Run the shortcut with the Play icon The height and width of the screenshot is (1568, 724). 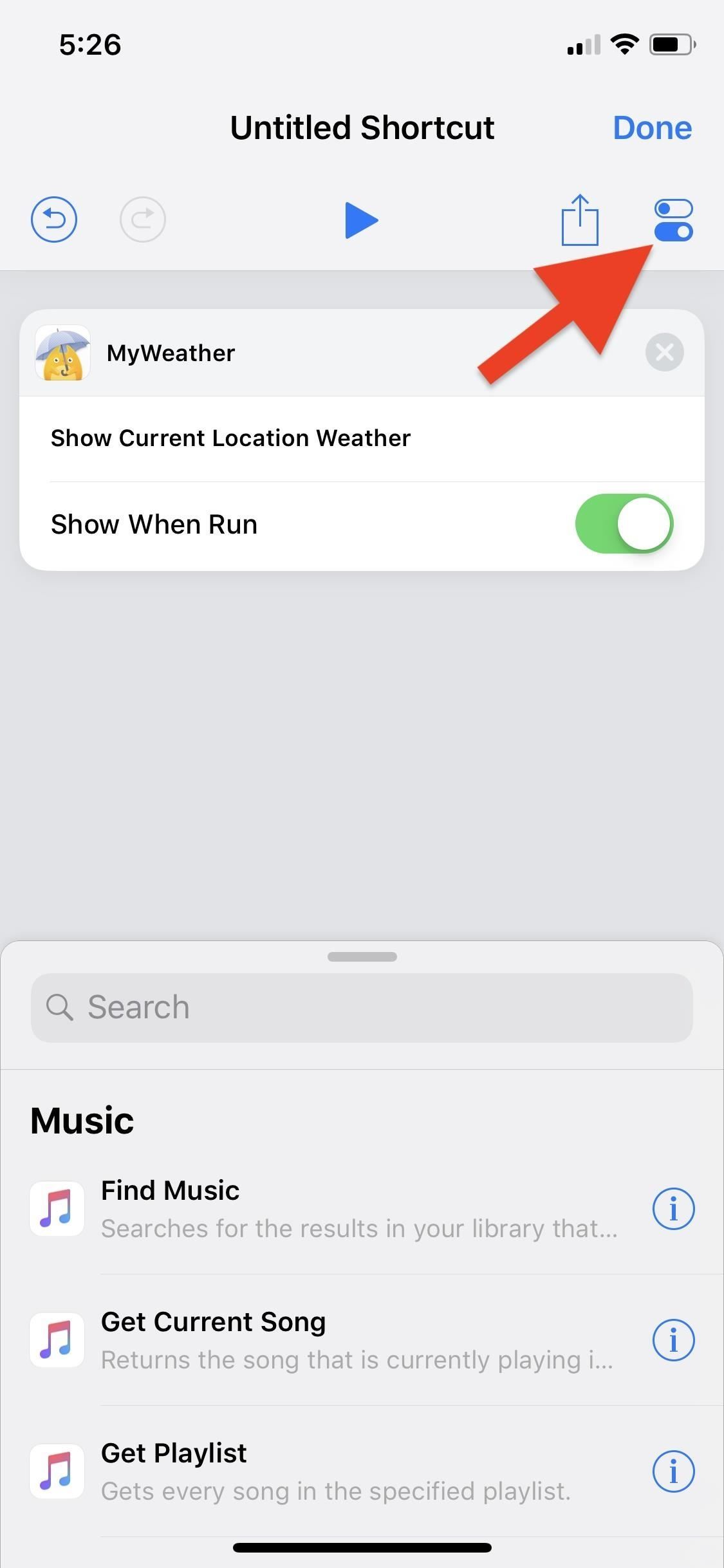pos(362,219)
